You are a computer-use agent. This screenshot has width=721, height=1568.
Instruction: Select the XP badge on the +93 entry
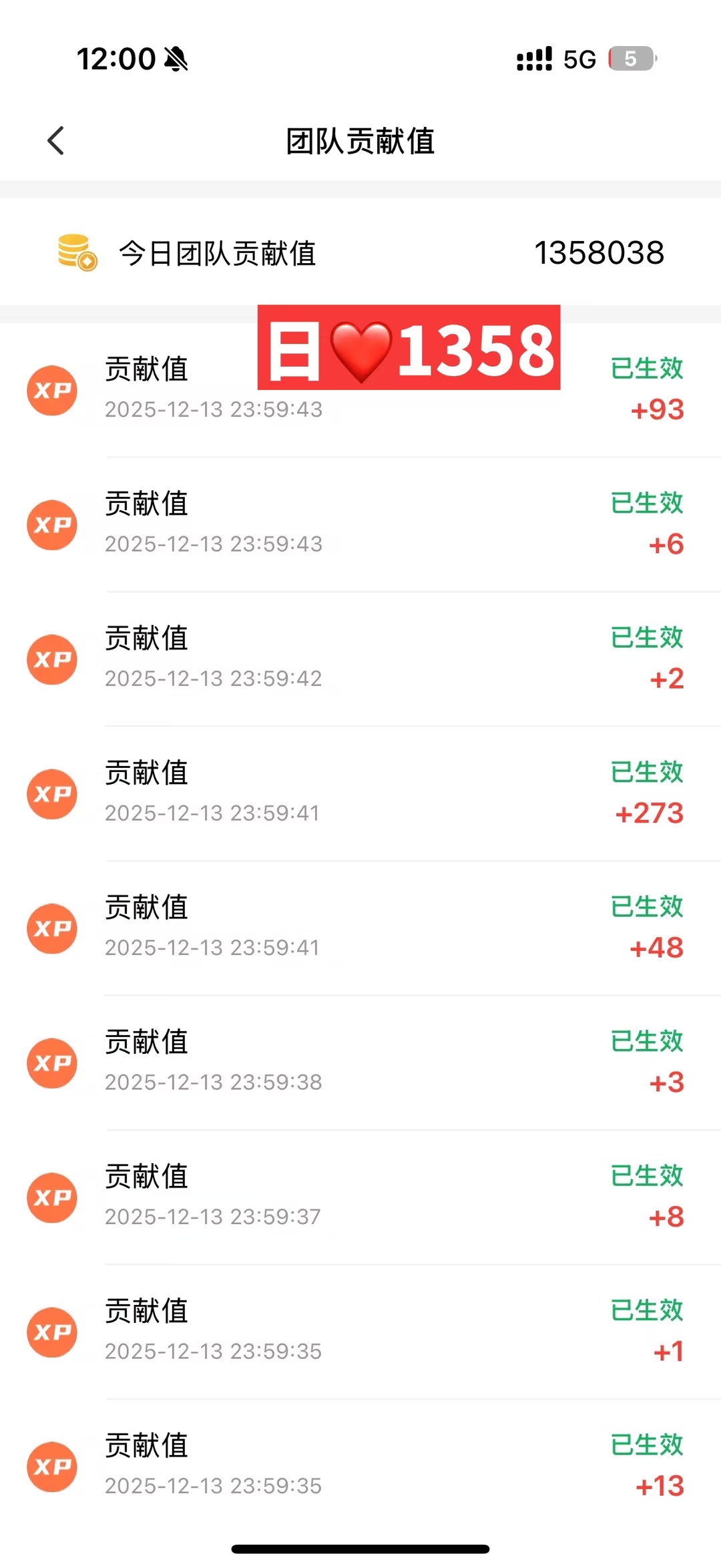[x=52, y=391]
